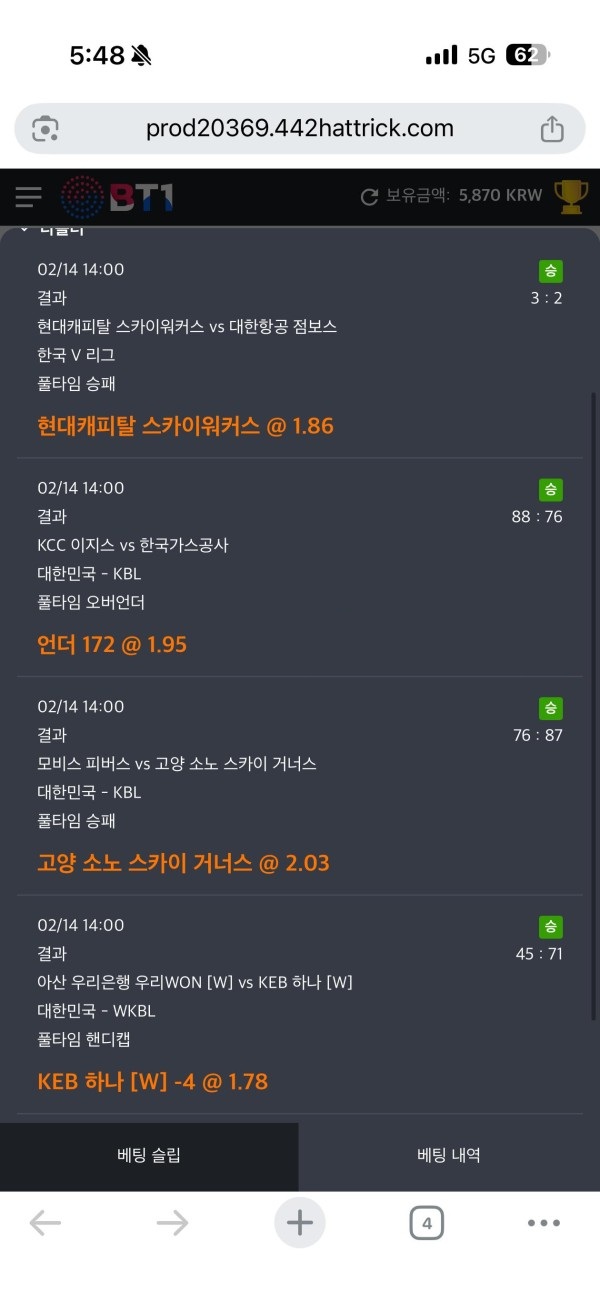Image resolution: width=600 pixels, height=1303 pixels.
Task: Share the current page
Action: [552, 129]
